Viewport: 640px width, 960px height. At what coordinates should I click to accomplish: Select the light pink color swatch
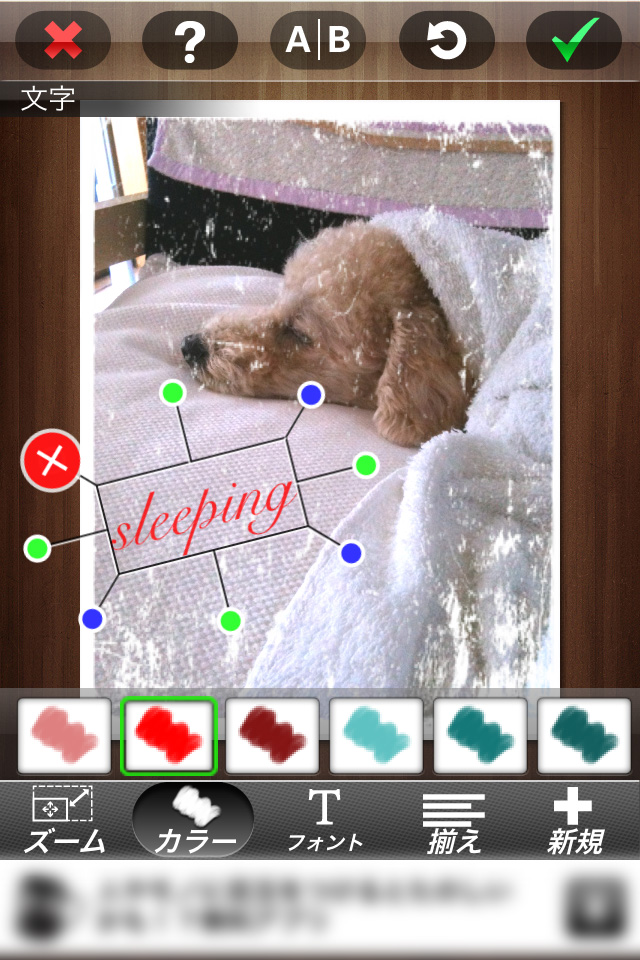(64, 736)
